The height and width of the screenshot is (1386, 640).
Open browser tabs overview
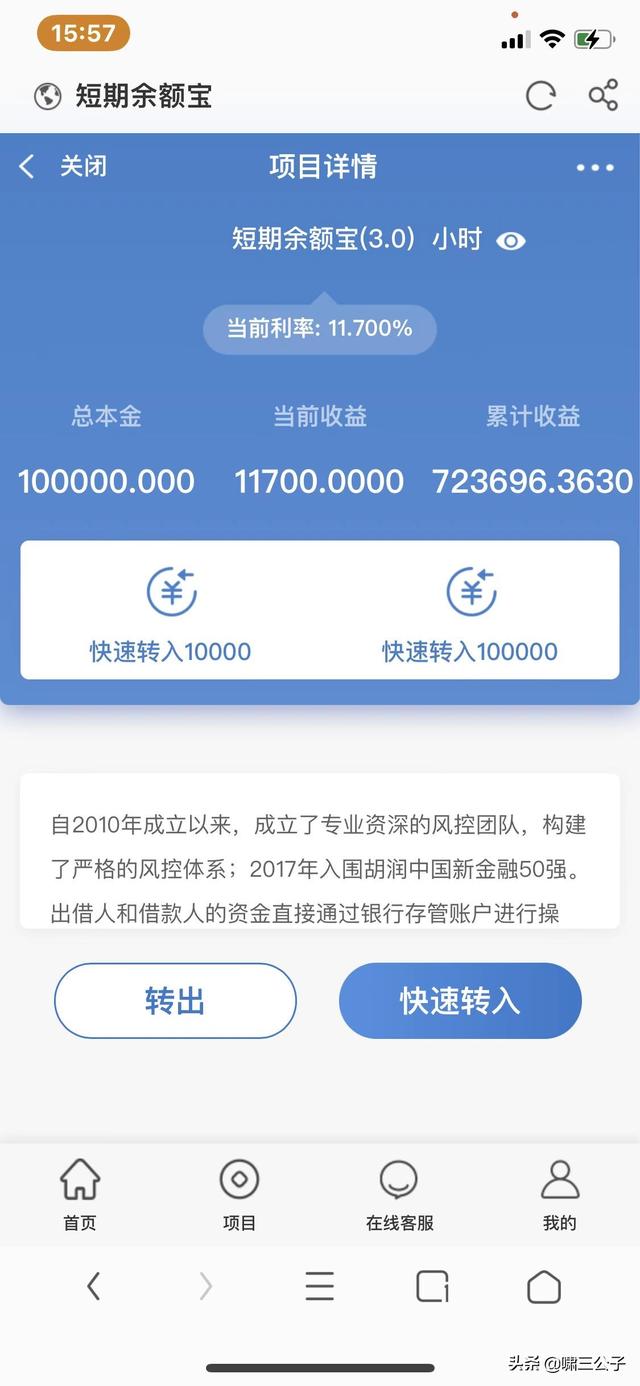pyautogui.click(x=432, y=1286)
